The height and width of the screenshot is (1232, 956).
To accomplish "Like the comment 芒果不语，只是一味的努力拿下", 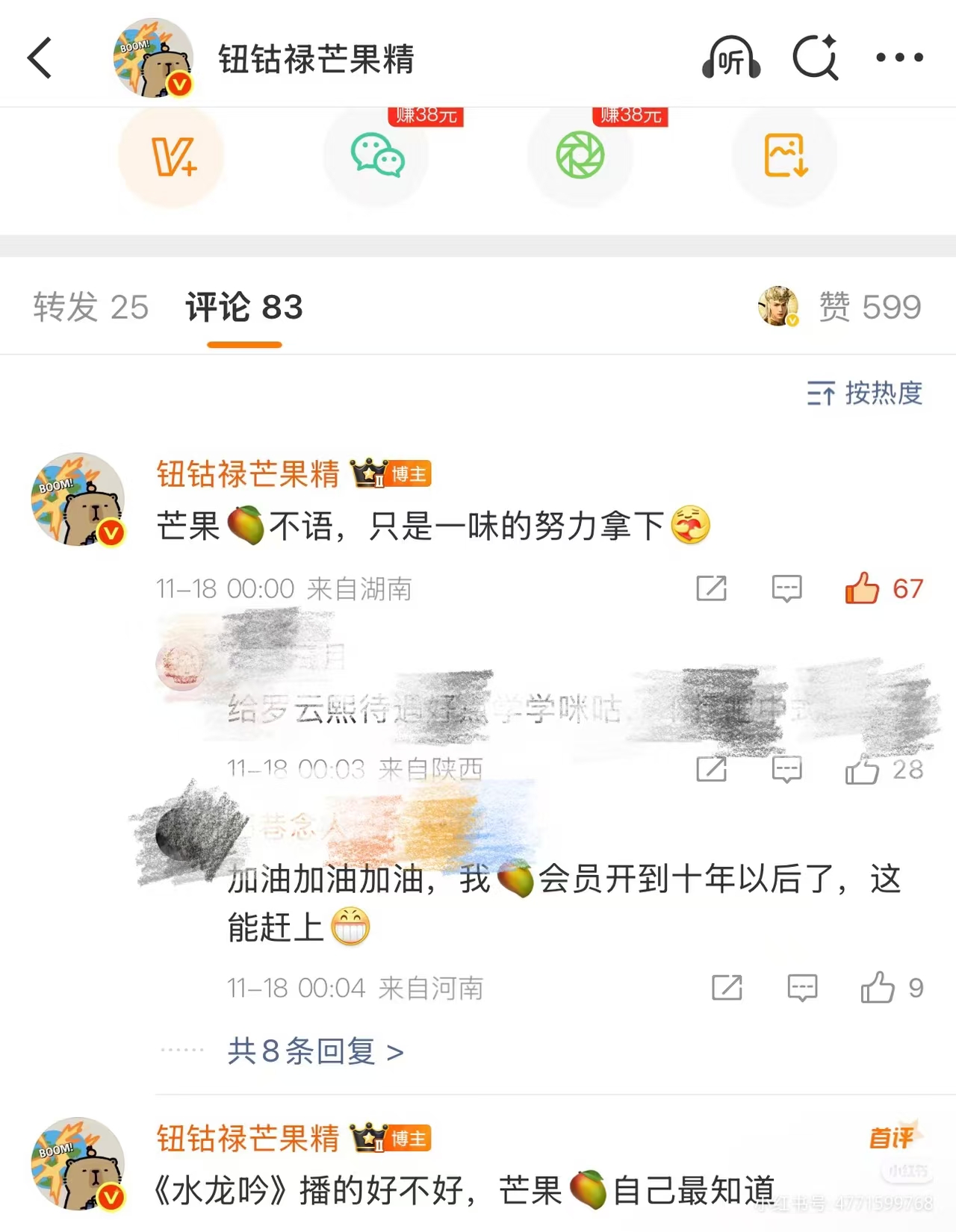I will click(x=862, y=589).
